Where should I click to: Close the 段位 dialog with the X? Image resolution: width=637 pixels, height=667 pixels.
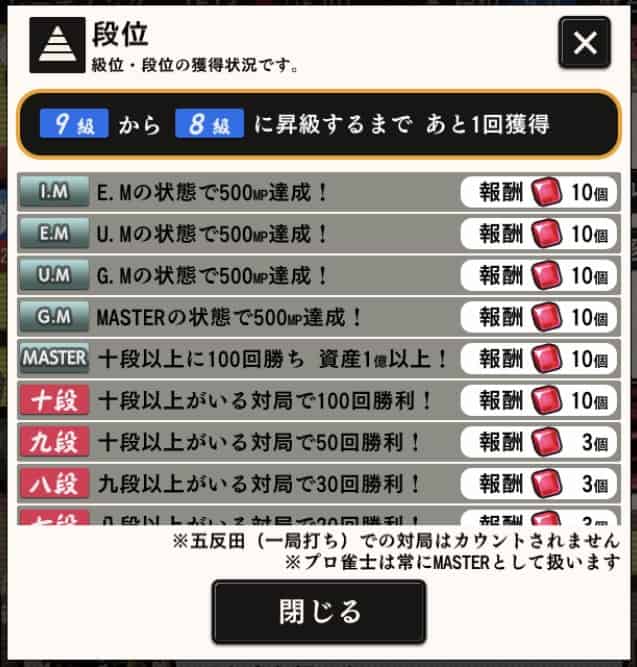(584, 44)
